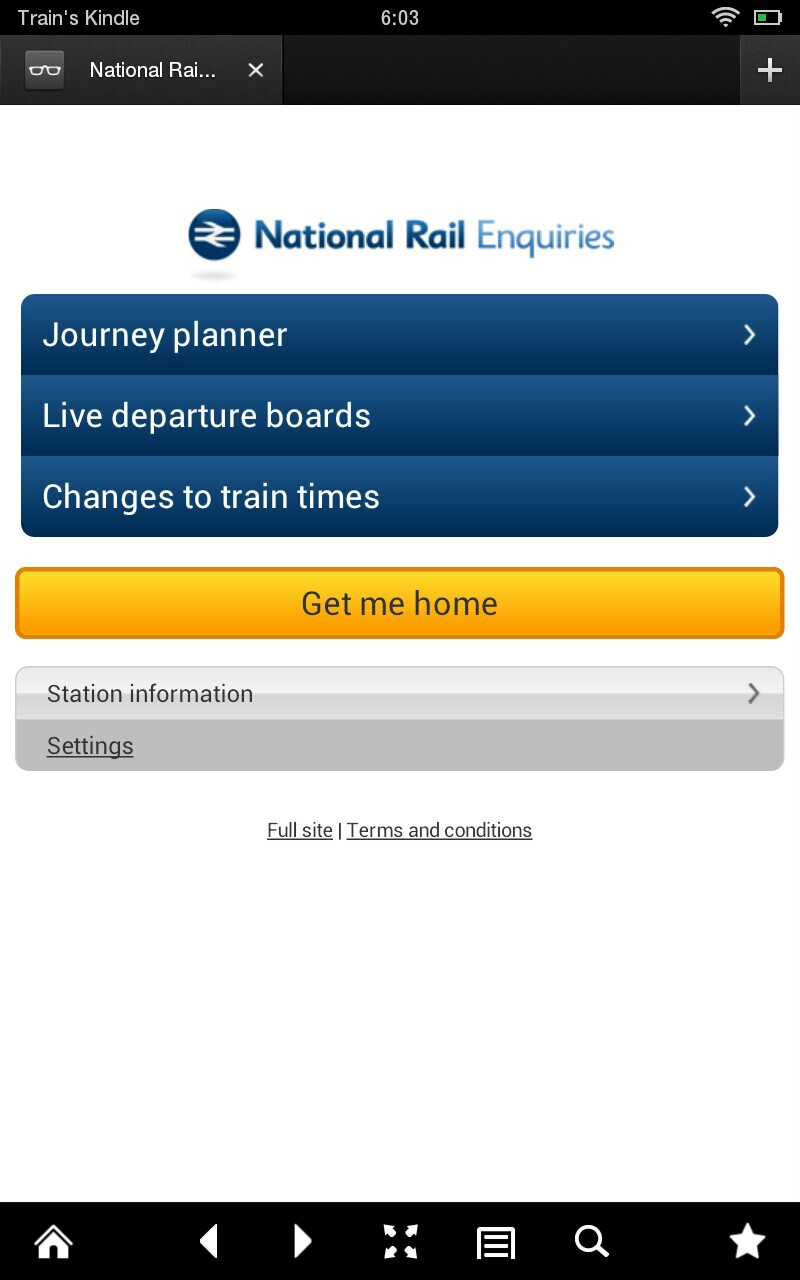Screen dimensions: 800x1280
Task: Open Station information
Action: click(x=399, y=693)
